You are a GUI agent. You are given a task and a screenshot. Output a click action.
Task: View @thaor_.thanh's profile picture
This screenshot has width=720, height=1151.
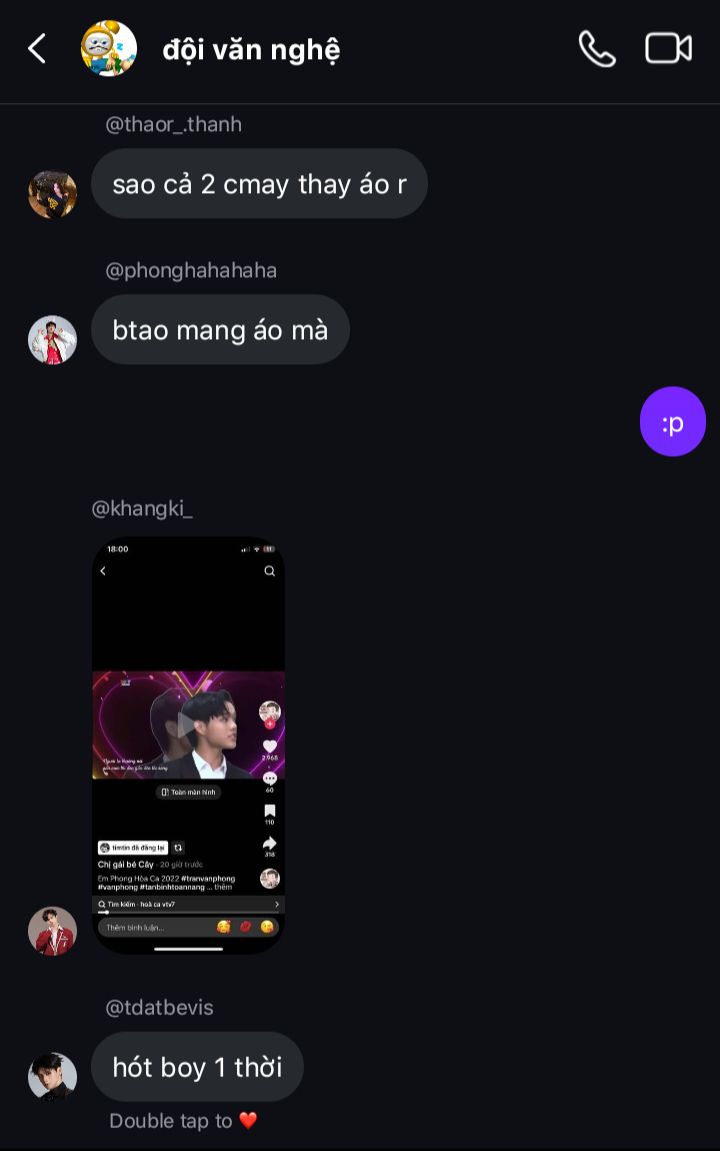click(52, 194)
